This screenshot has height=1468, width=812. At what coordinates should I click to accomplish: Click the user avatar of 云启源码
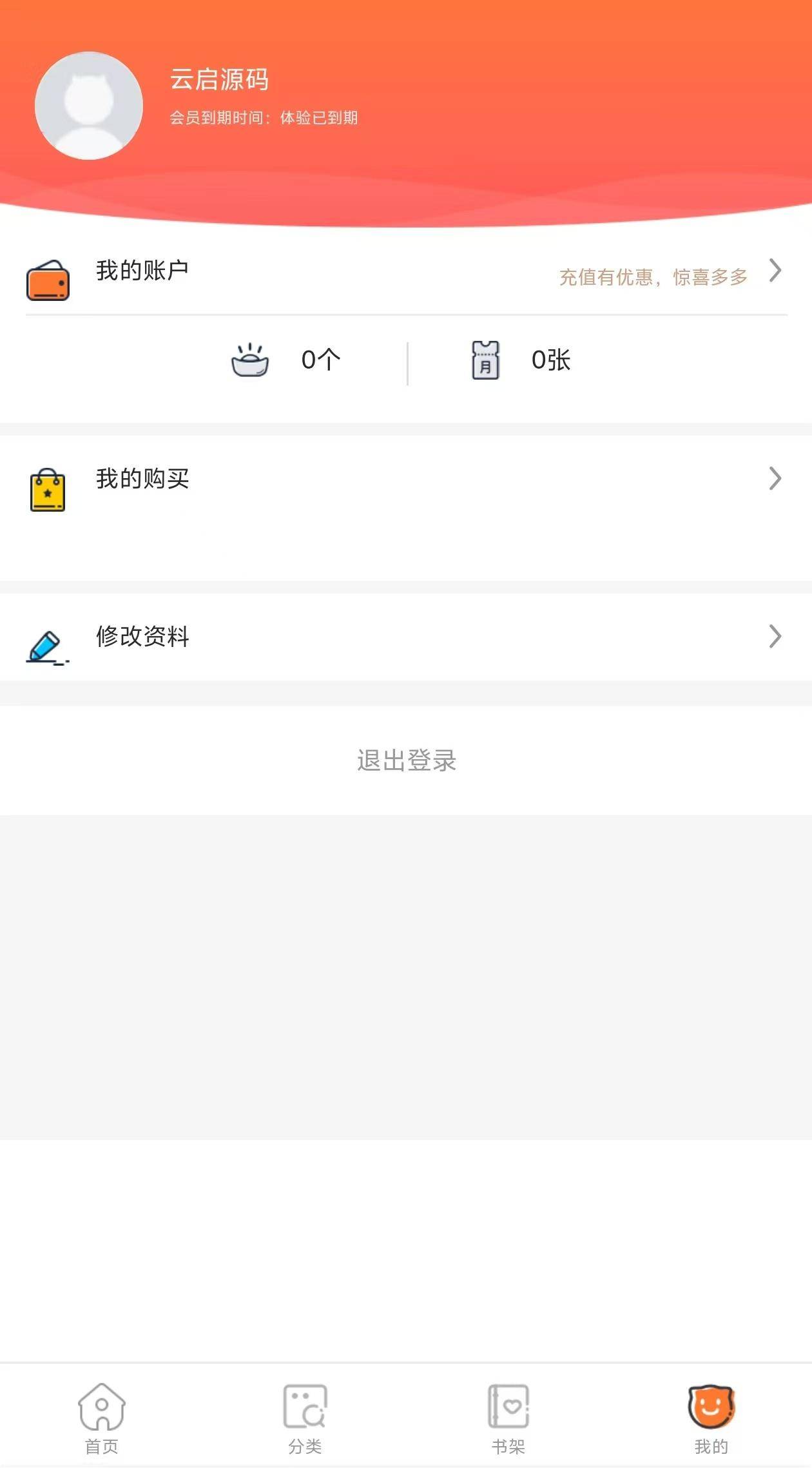click(x=88, y=106)
